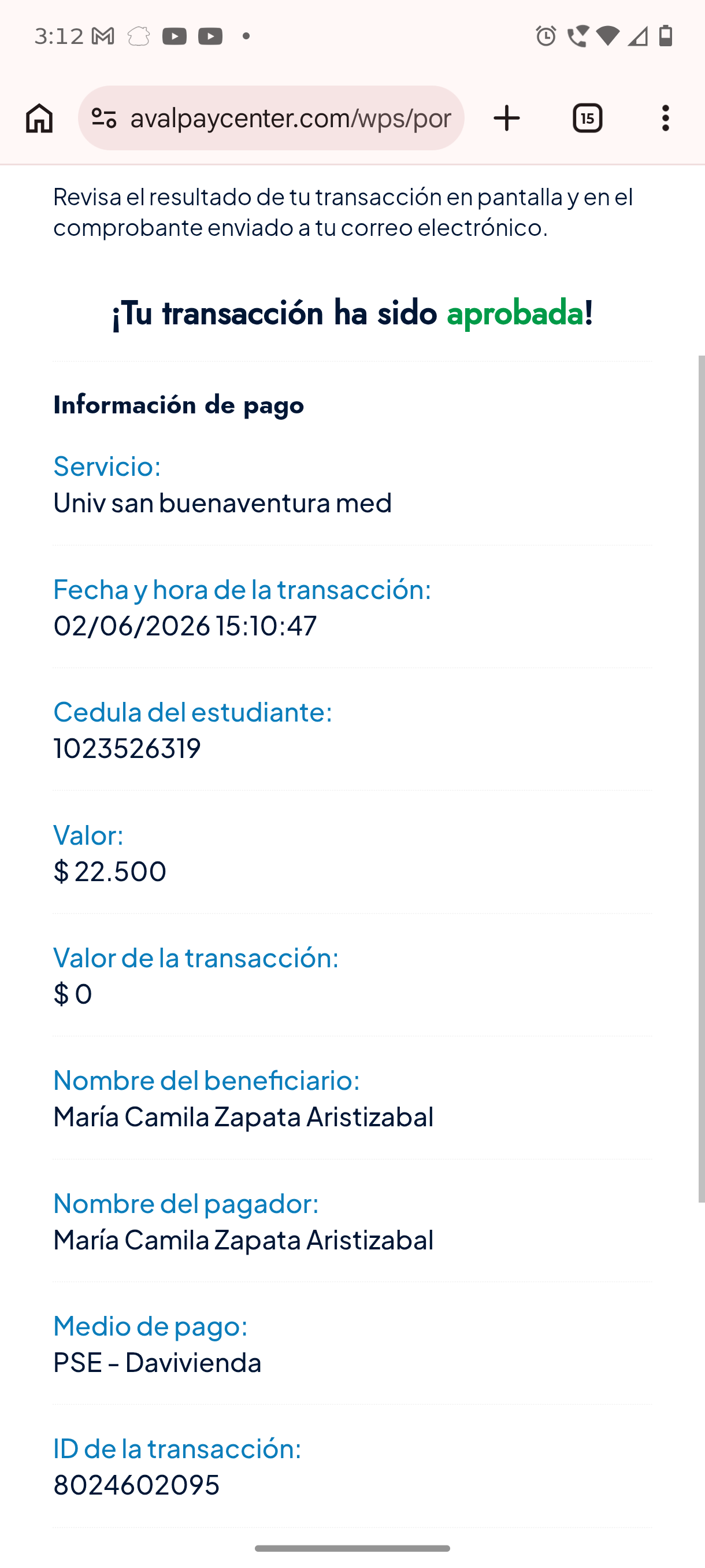705x1568 pixels.
Task: View site connection info icon
Action: (104, 118)
